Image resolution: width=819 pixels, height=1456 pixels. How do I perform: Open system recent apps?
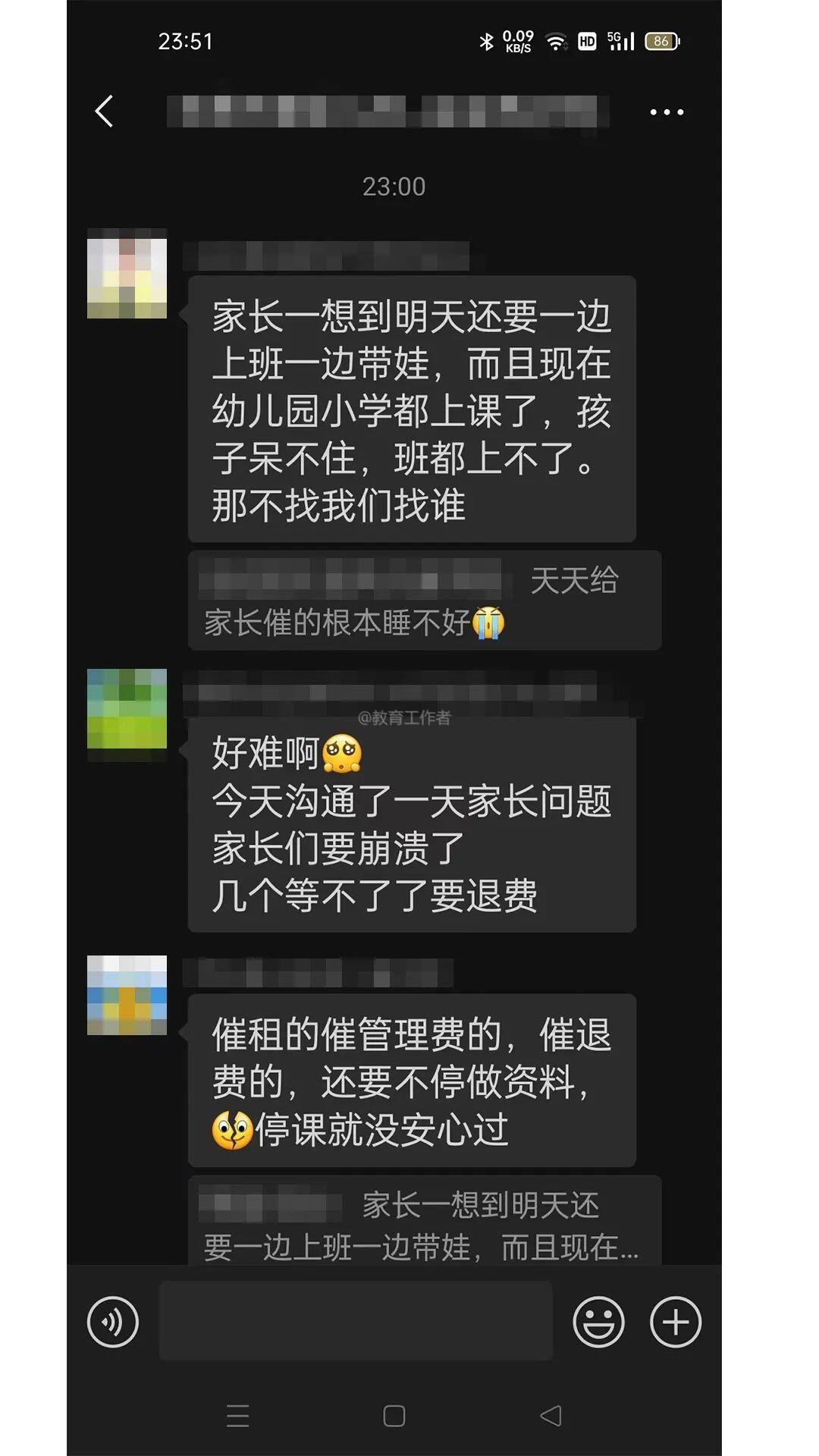coord(237,1416)
